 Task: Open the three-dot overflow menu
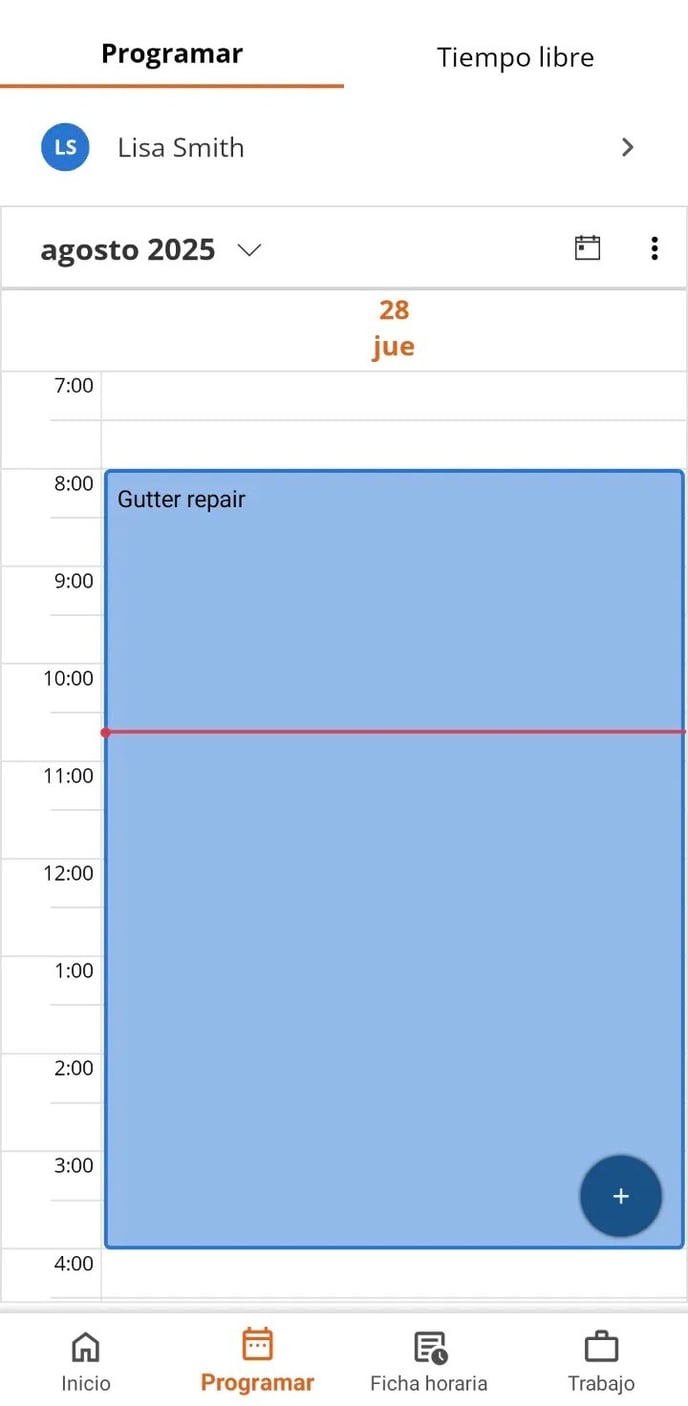pos(654,248)
